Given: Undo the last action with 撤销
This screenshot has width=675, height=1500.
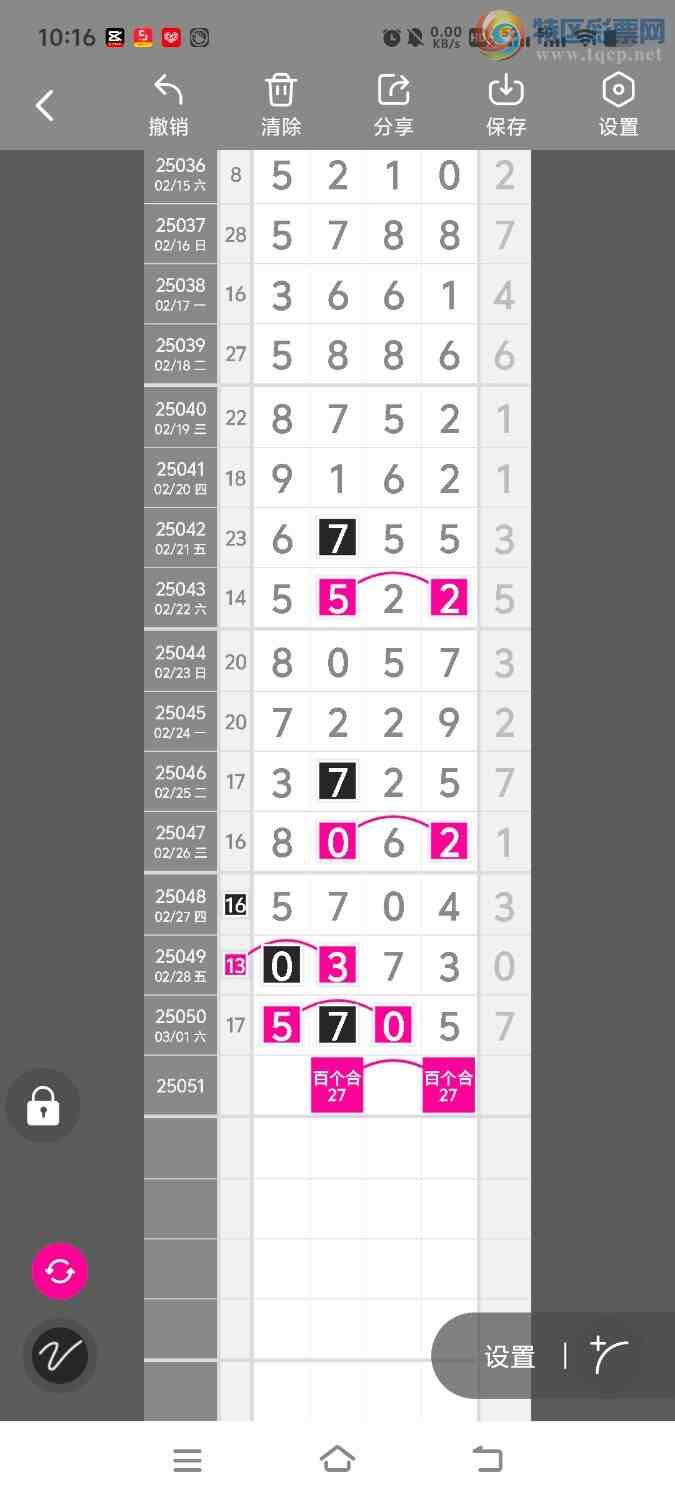Looking at the screenshot, I should (169, 105).
